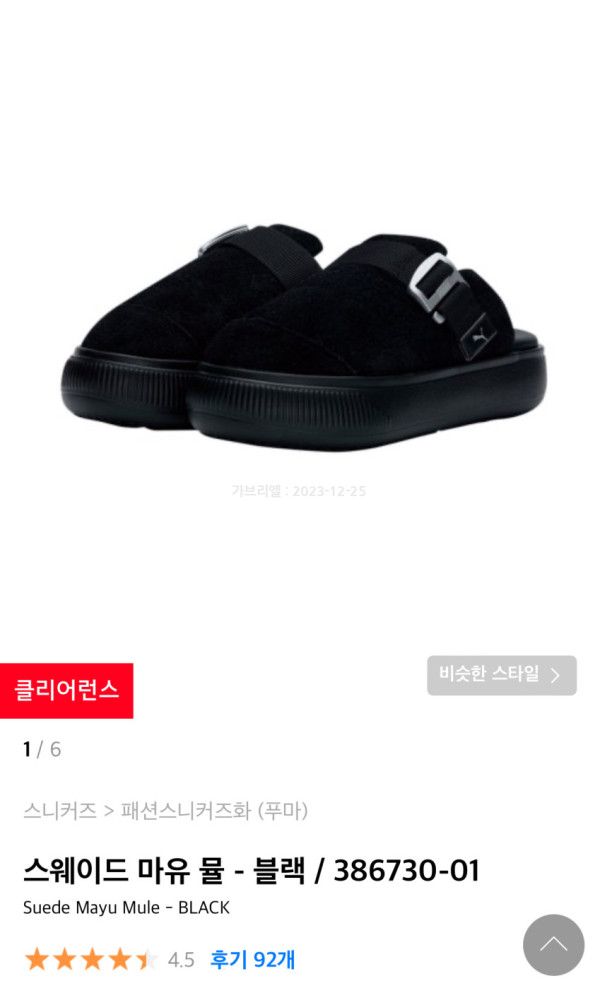Open the 스니커즈 category breadcrumb
The image size is (600, 981).
[x=60, y=810]
